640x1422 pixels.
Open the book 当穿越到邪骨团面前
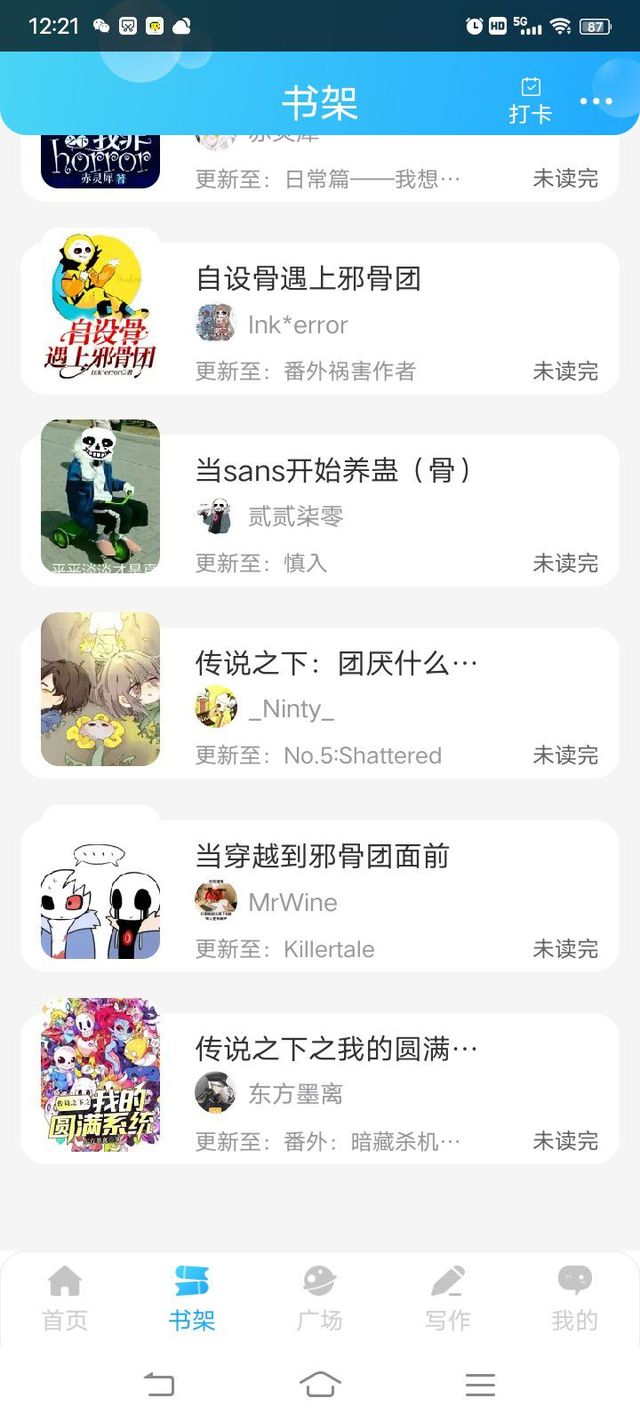click(x=320, y=895)
